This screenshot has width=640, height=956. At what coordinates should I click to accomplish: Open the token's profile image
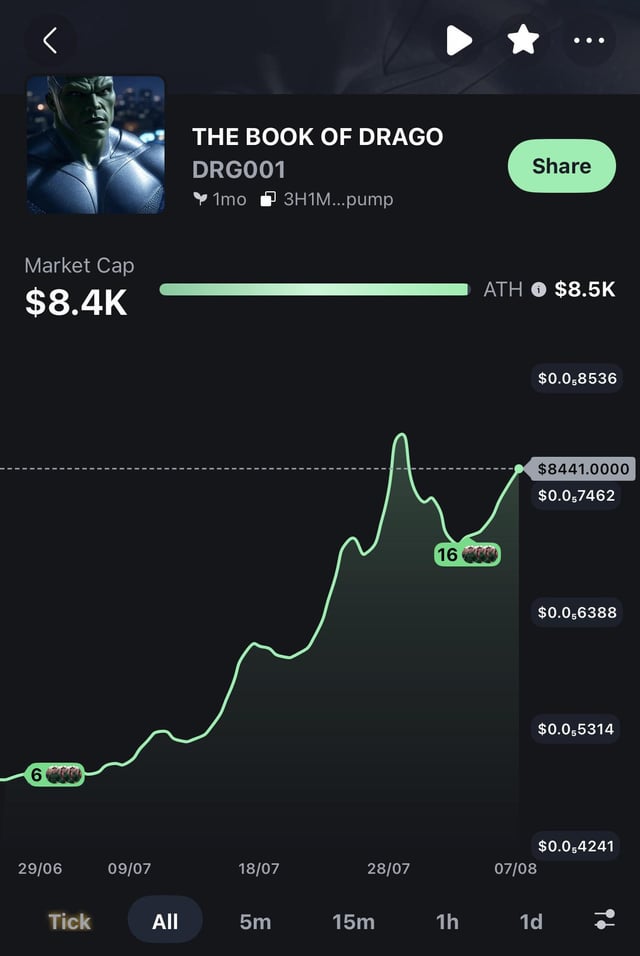(x=96, y=145)
